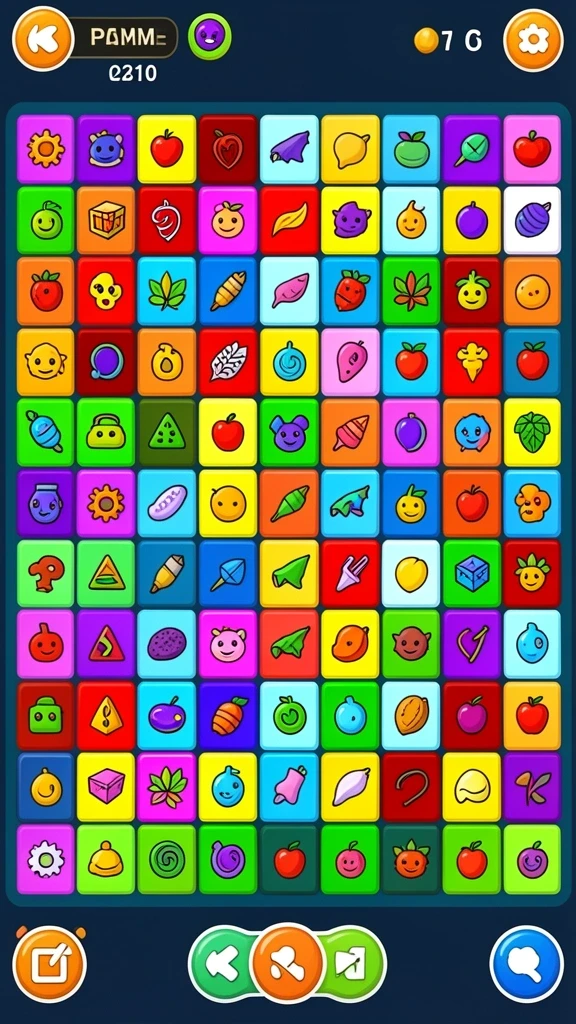Viewport: 576px width, 1024px height.
Task: Open the blue magnifier hint button
Action: pyautogui.click(x=526, y=963)
